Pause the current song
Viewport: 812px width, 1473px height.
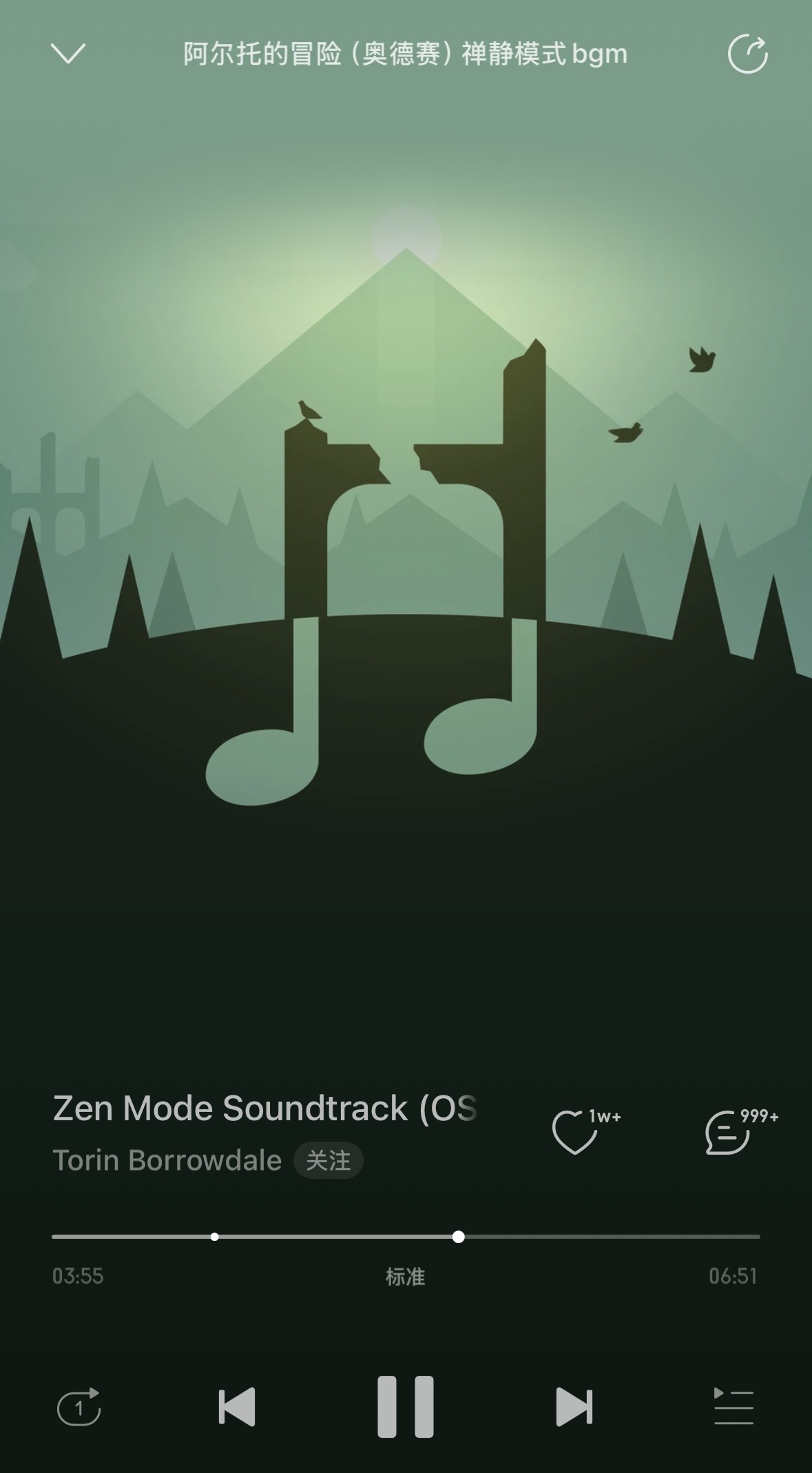click(406, 1406)
